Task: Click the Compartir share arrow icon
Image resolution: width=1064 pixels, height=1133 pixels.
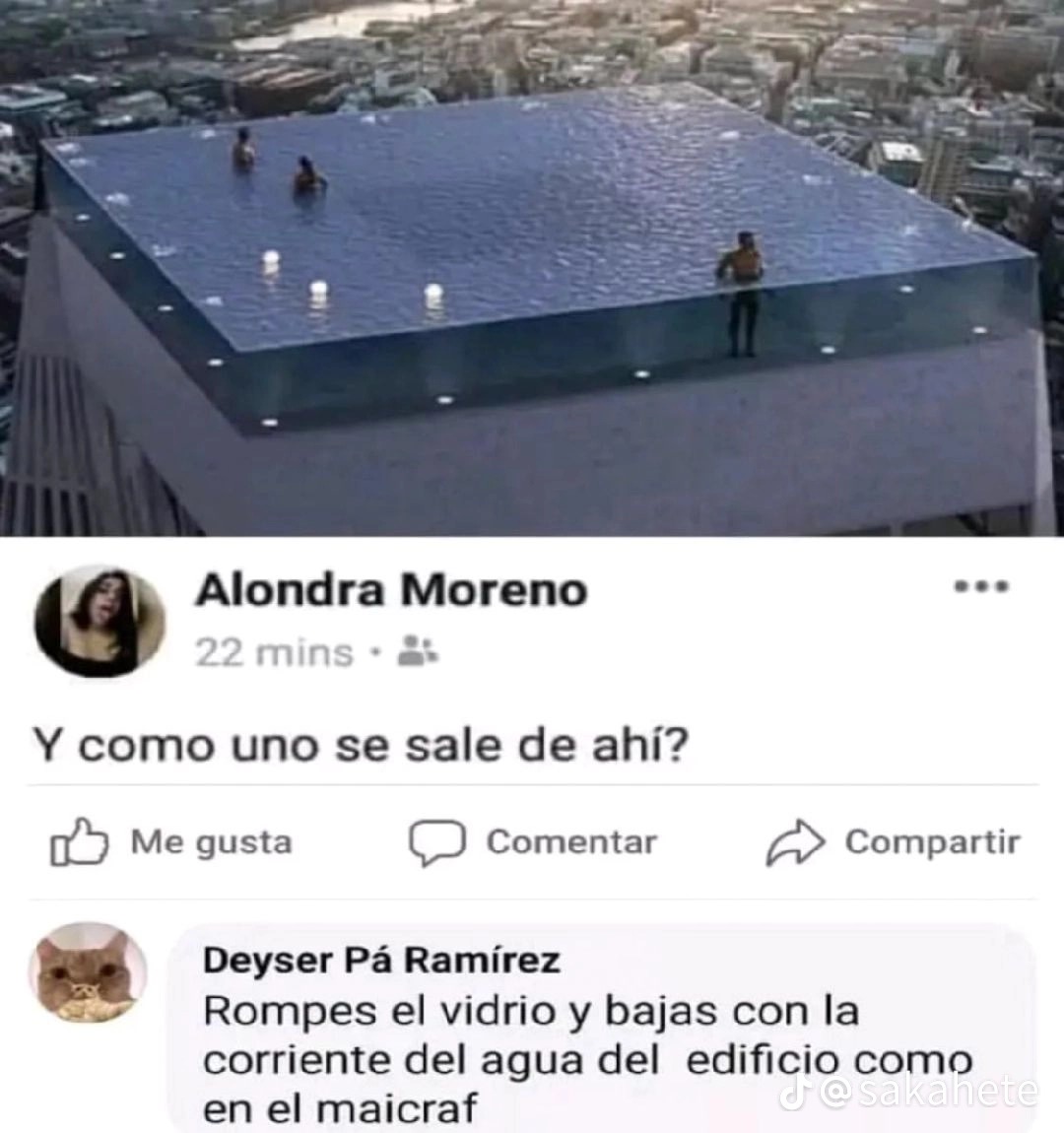Action: pos(794,840)
